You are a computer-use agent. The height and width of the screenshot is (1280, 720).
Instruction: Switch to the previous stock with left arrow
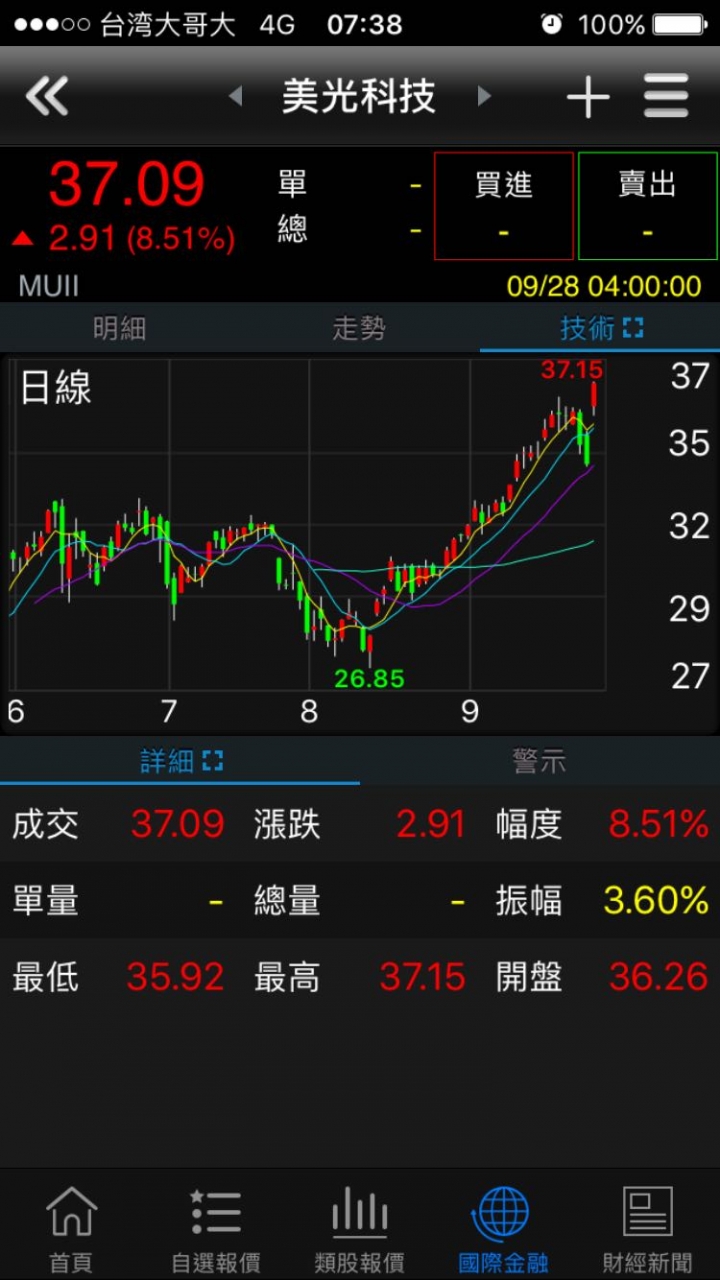236,96
